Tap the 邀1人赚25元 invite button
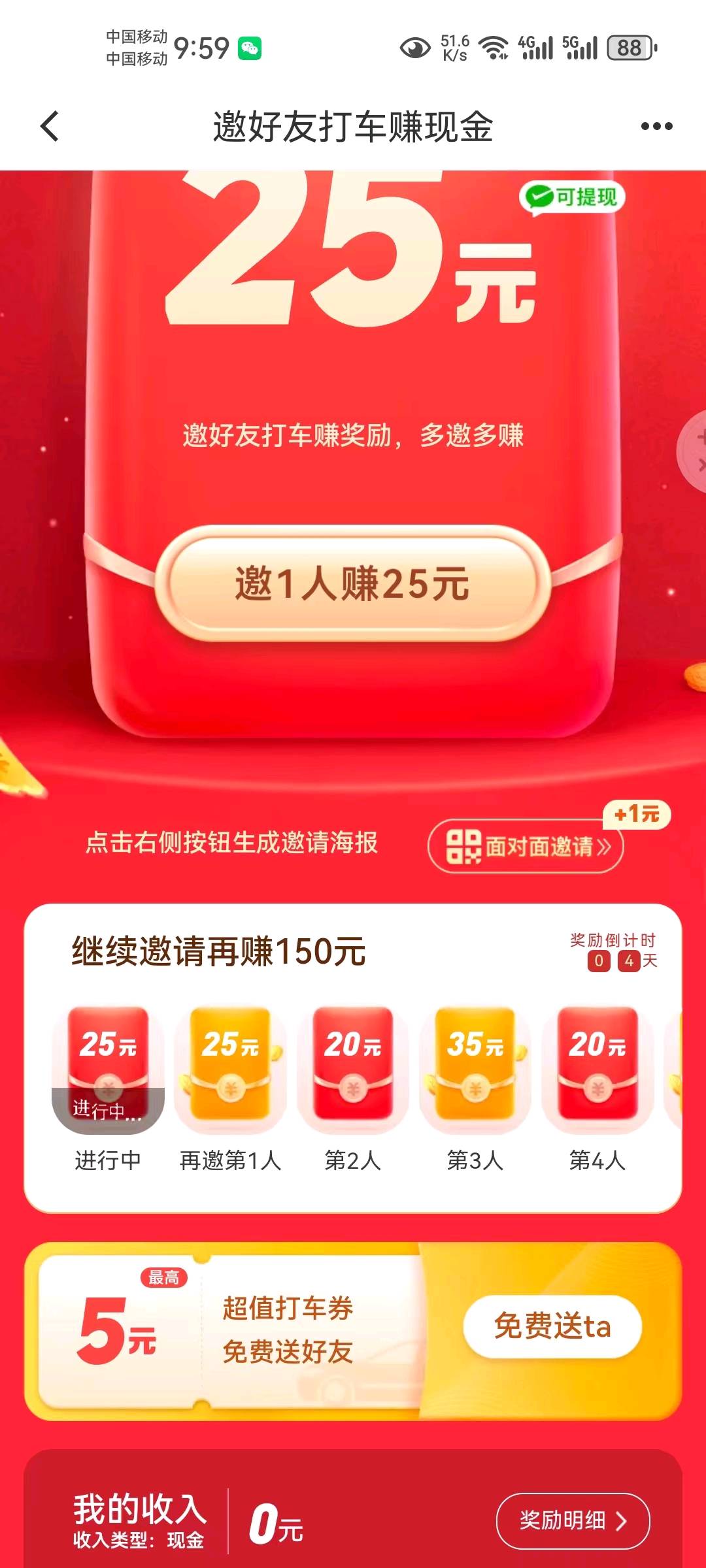Viewport: 706px width, 1568px height. 352,583
